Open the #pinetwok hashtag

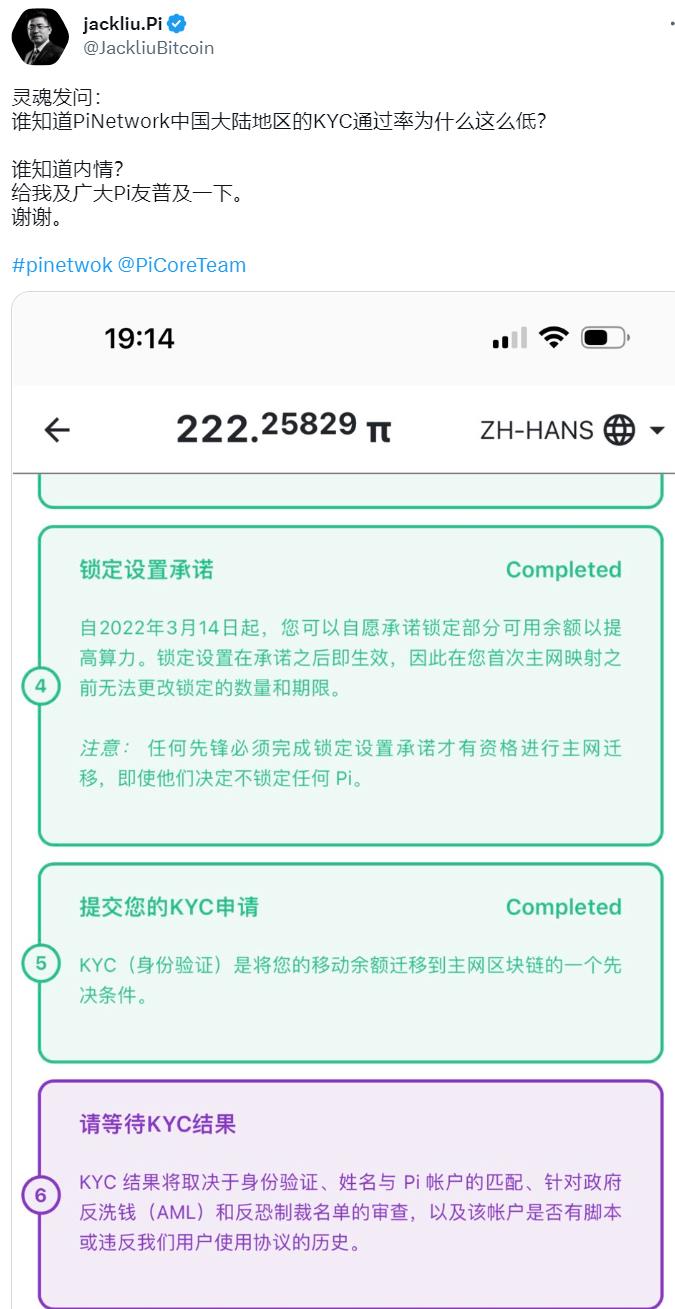tap(62, 265)
